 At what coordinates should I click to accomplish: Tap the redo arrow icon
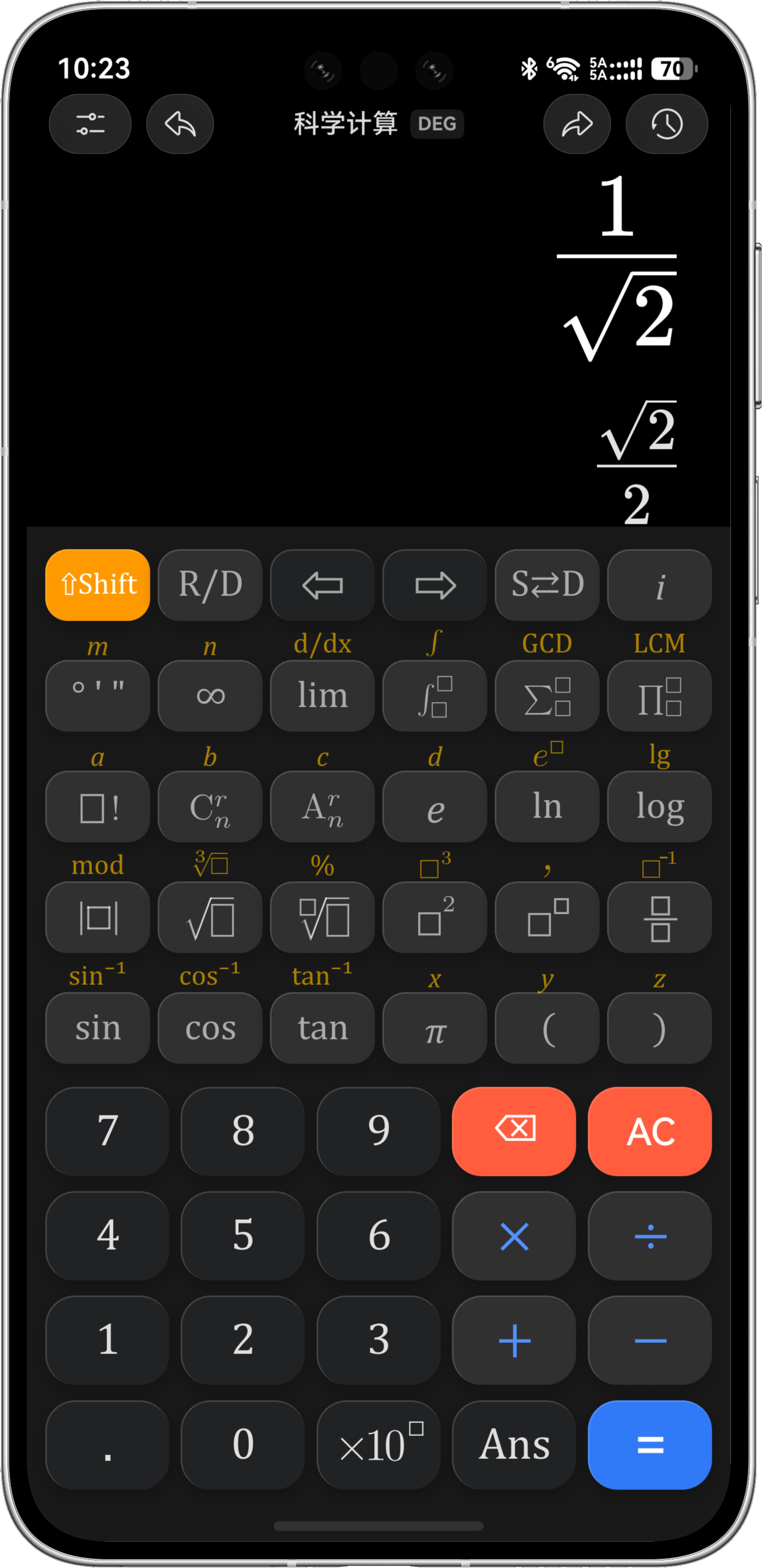(577, 124)
